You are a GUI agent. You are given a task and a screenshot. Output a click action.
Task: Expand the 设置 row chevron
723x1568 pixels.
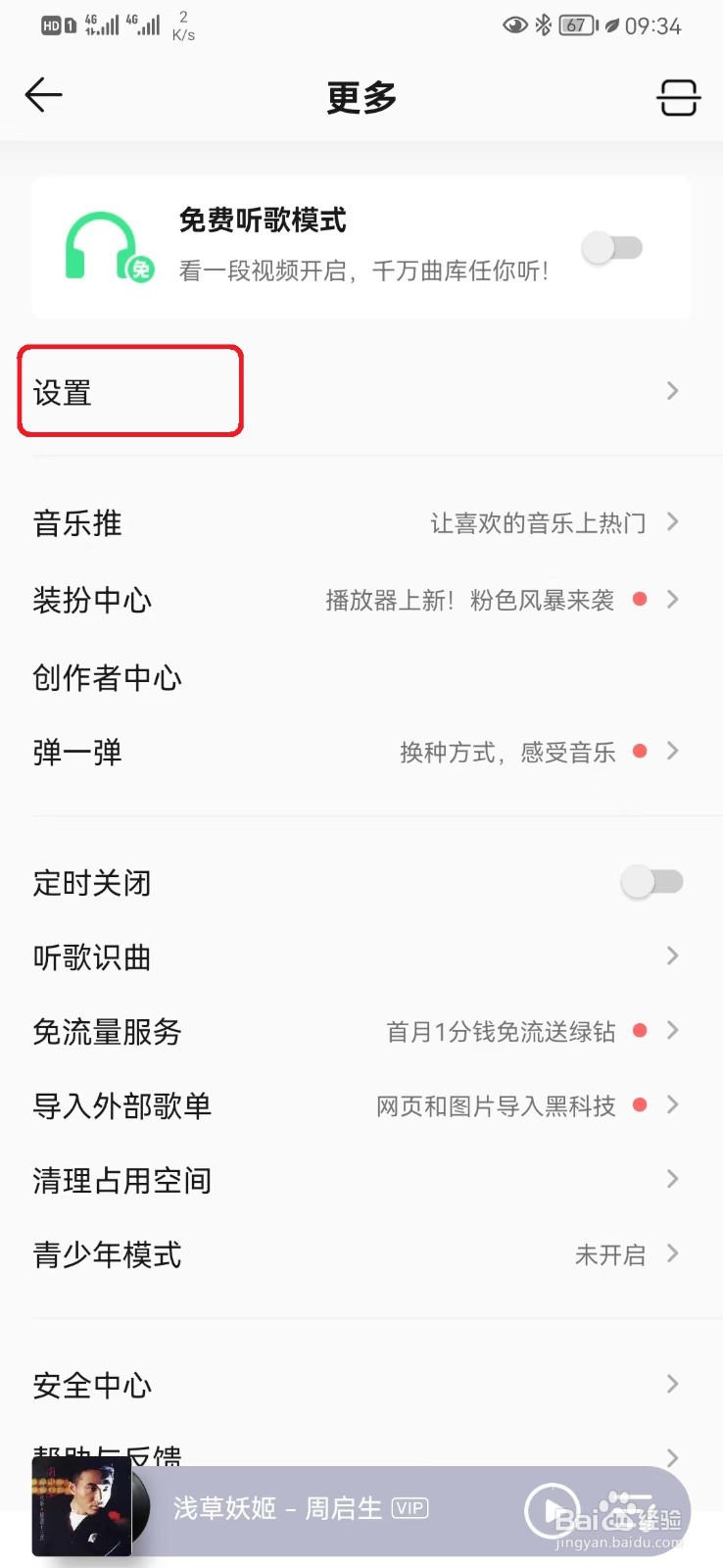point(672,391)
